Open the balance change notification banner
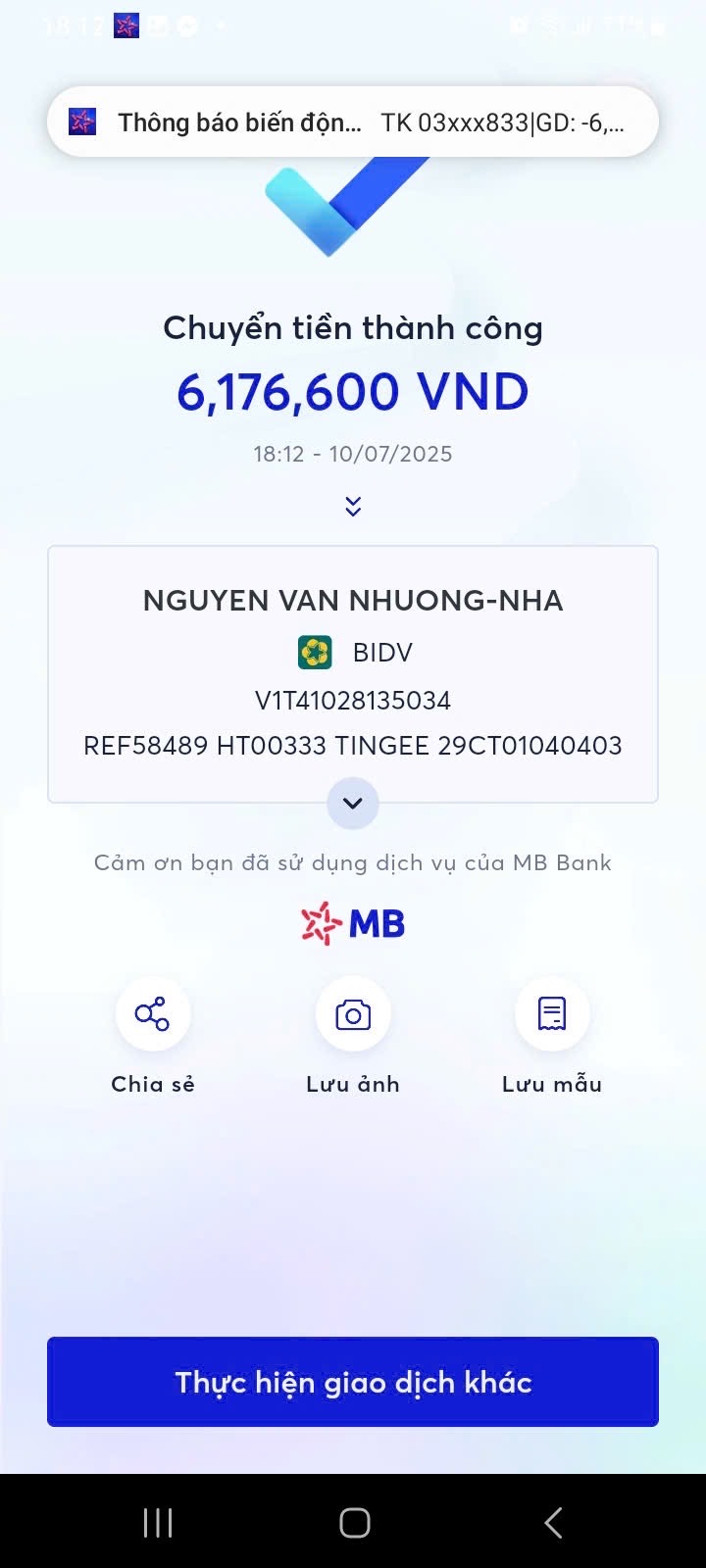The image size is (706, 1568). tap(353, 122)
